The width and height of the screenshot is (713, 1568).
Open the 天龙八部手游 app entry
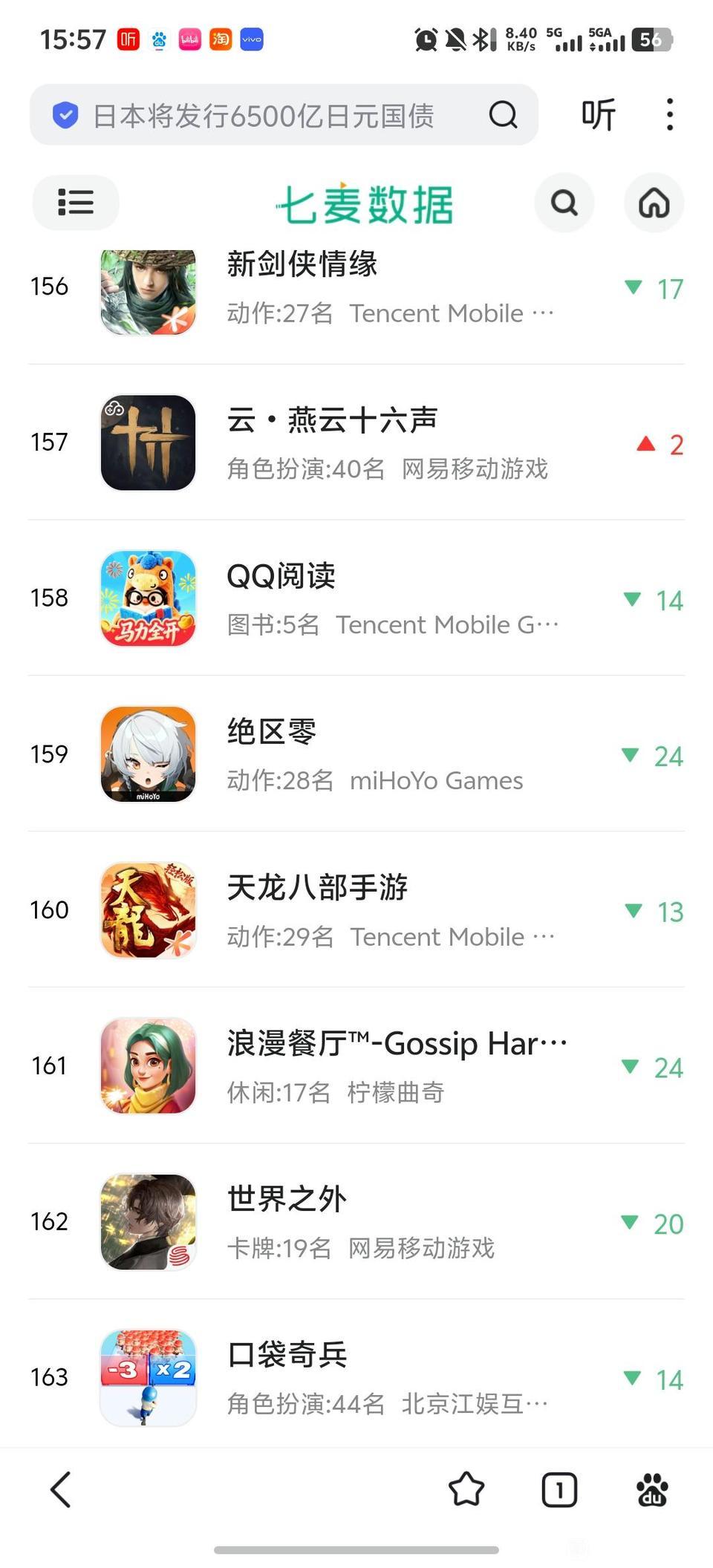click(356, 910)
